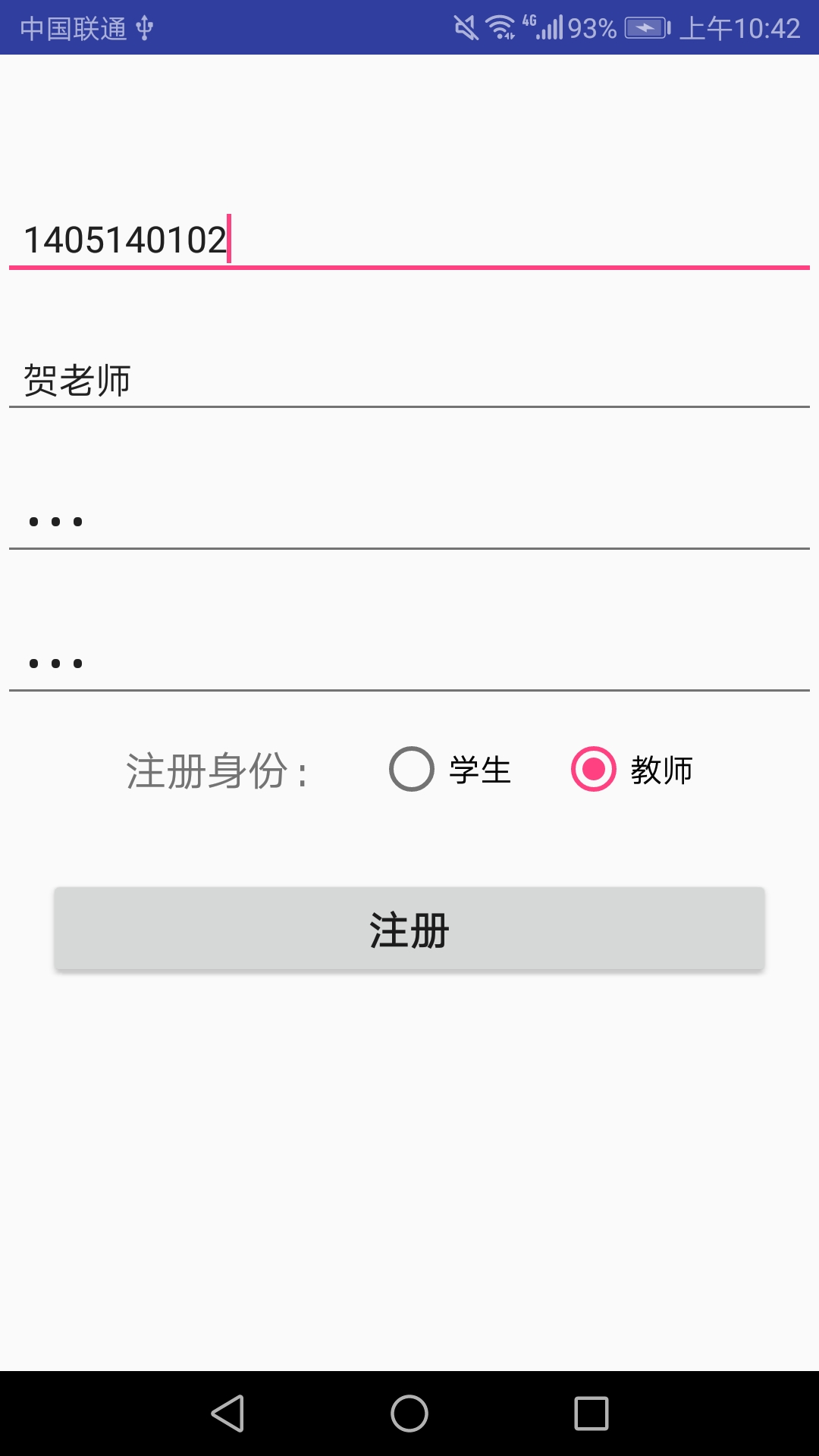
Task: Go back using system back button
Action: [x=227, y=1414]
